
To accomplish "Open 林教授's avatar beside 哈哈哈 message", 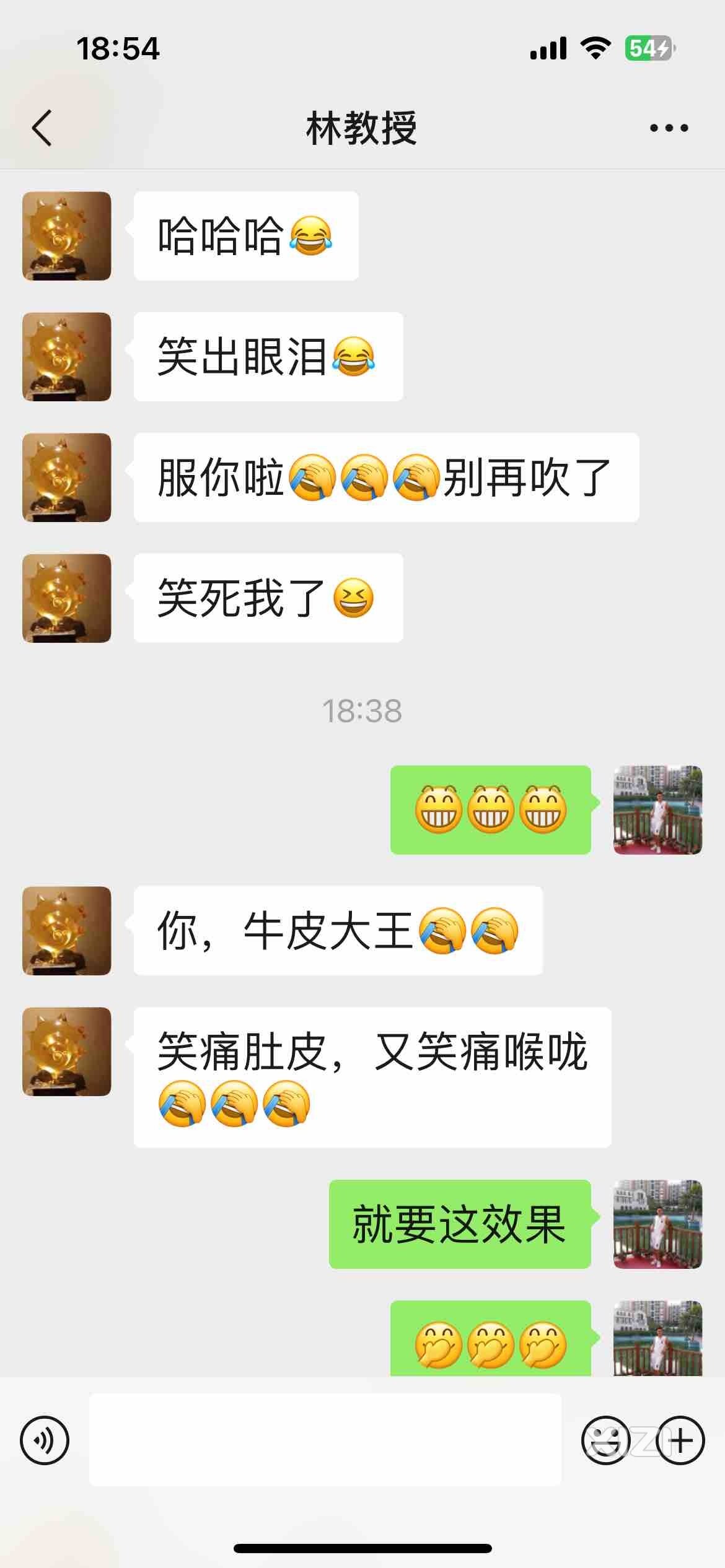I will pos(67,236).
